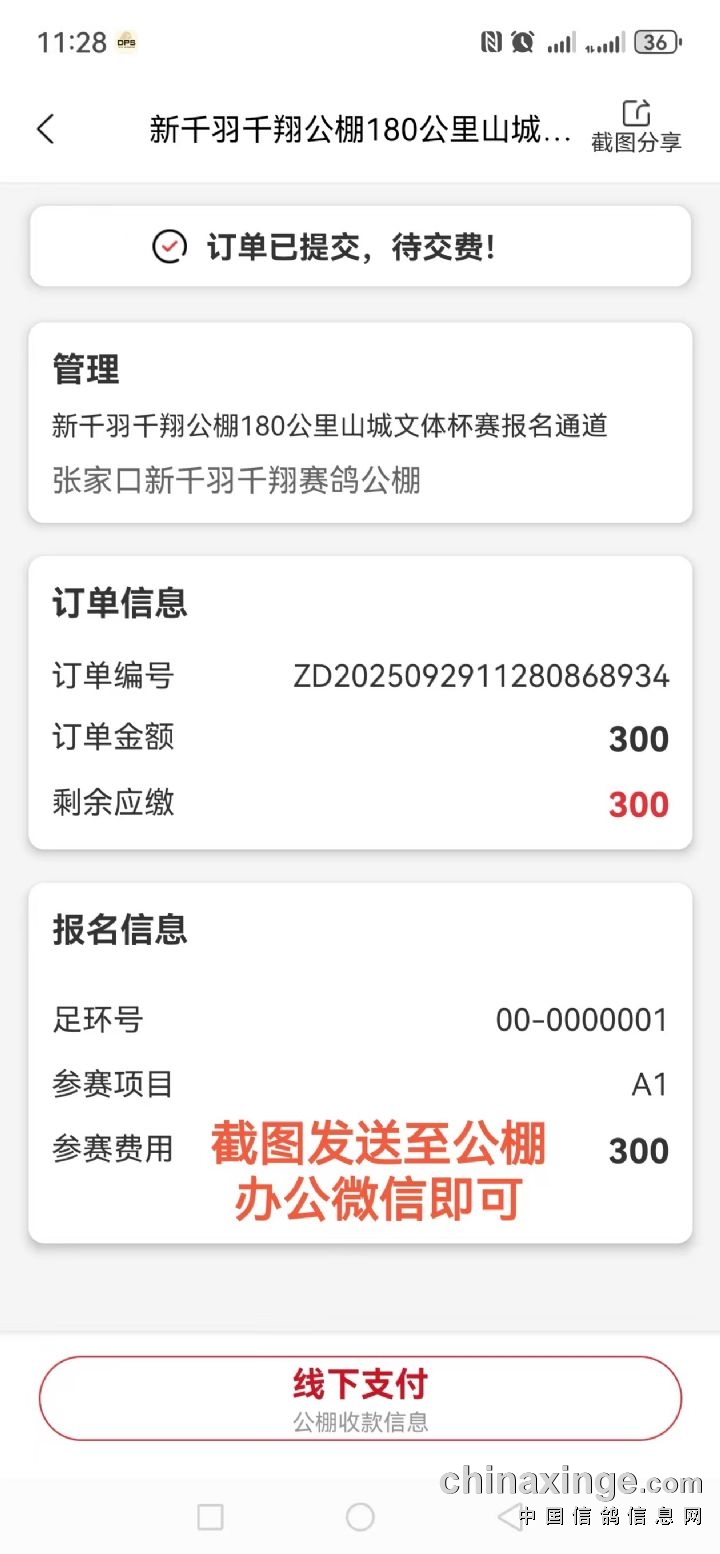Image resolution: width=720 pixels, height=1554 pixels.
Task: Go to the system home screen
Action: 360,1517
